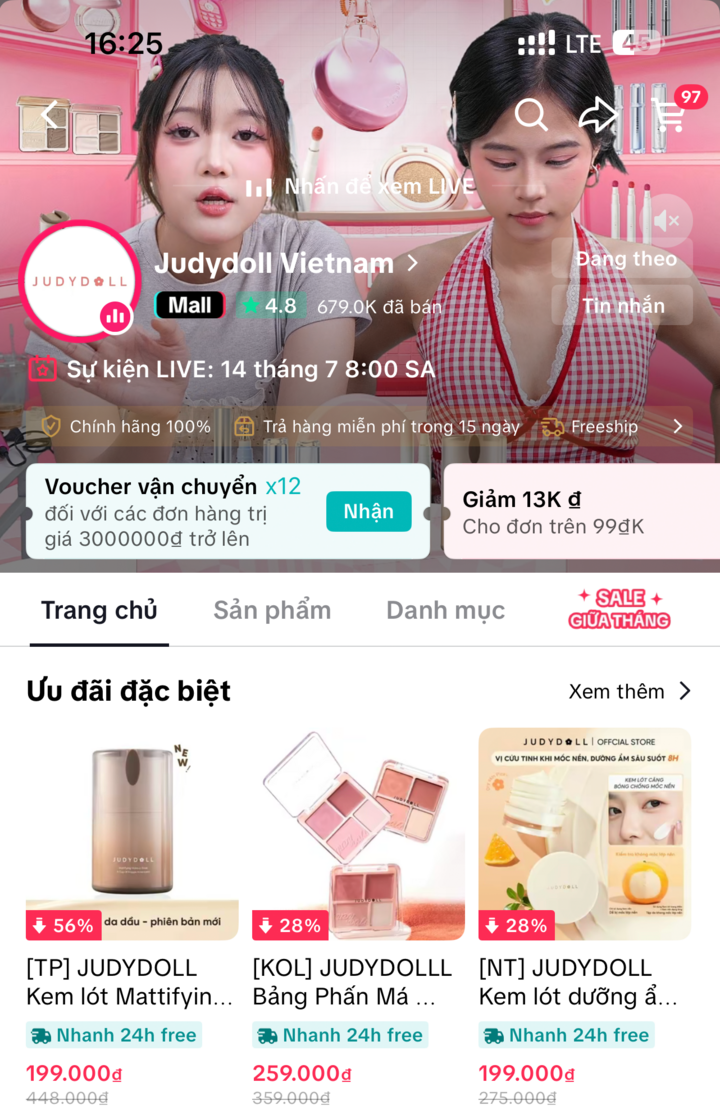This screenshot has width=720, height=1119.
Task: Open Judydoll Vietnam shop details chevron
Action: (x=413, y=264)
